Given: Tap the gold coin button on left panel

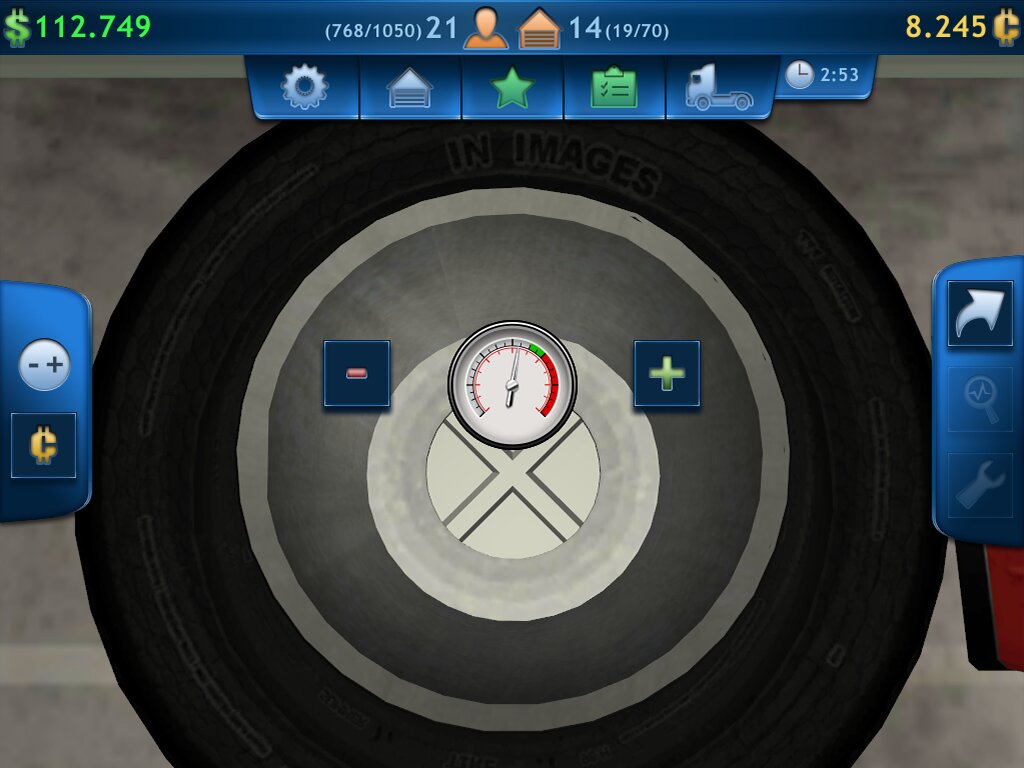Looking at the screenshot, I should click(43, 445).
